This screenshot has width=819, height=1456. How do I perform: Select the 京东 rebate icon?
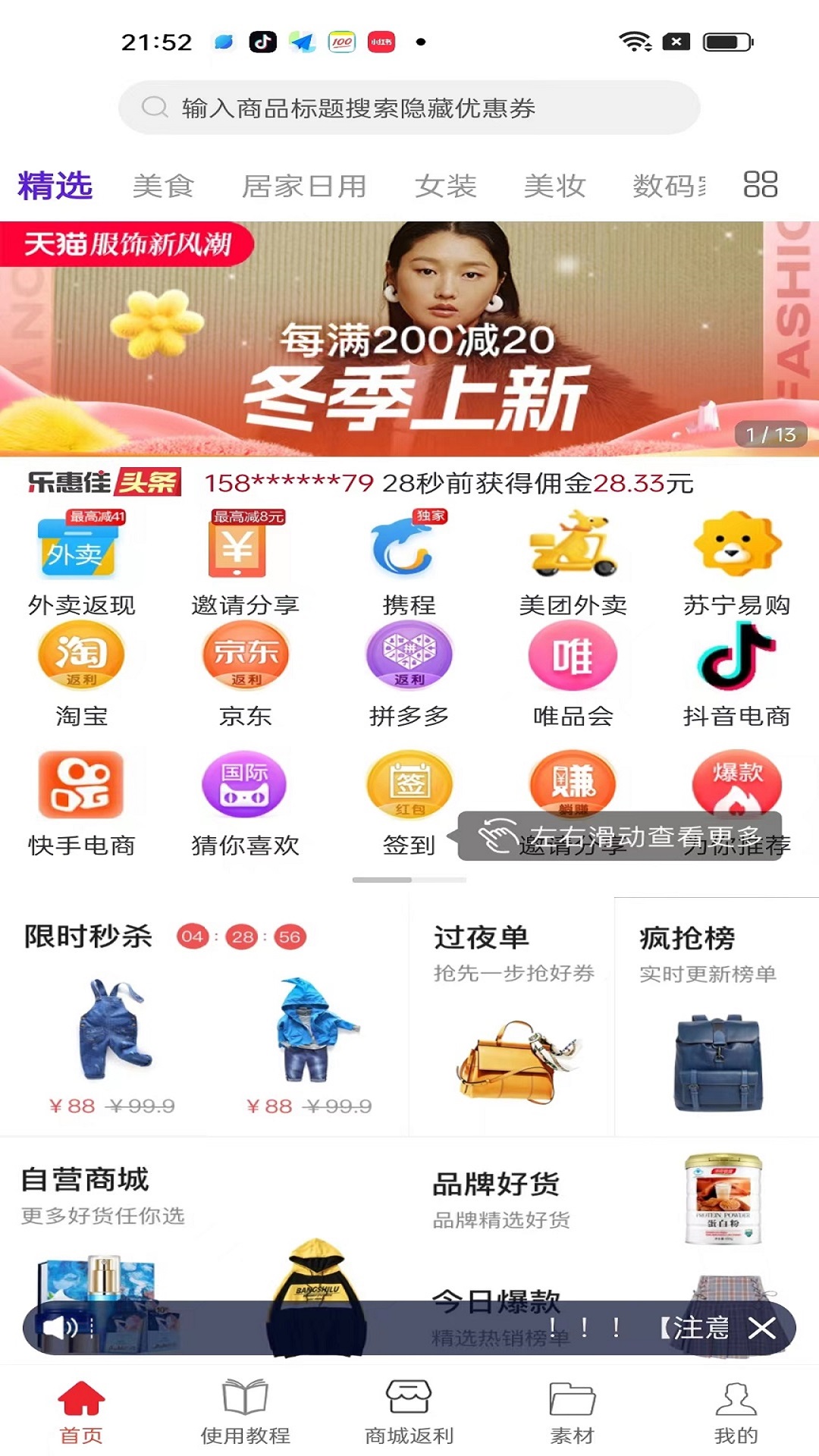pos(246,657)
